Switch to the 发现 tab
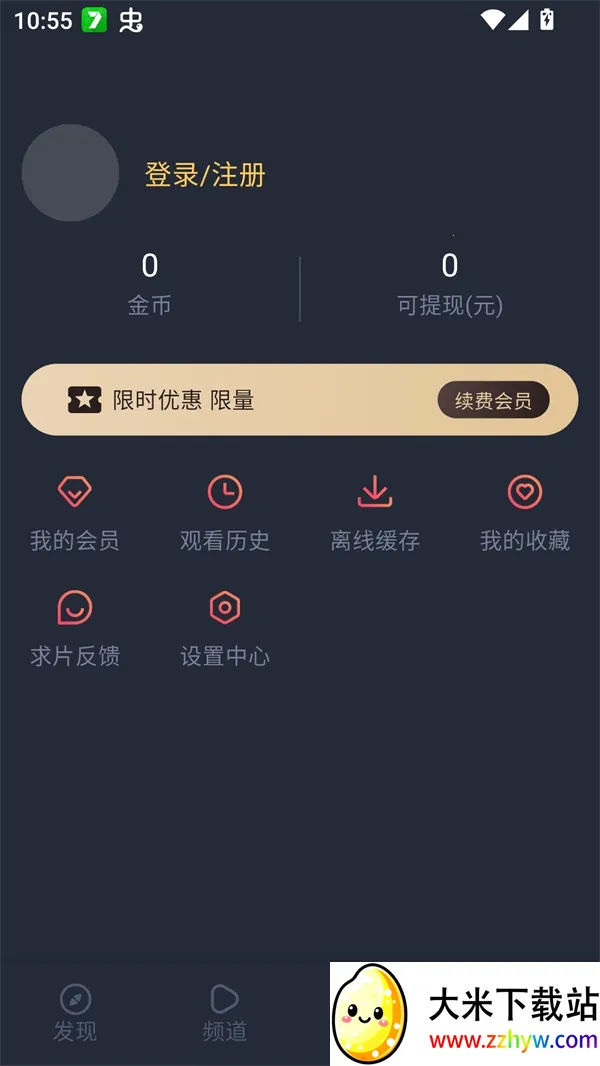The height and width of the screenshot is (1066, 600). coord(75,1012)
